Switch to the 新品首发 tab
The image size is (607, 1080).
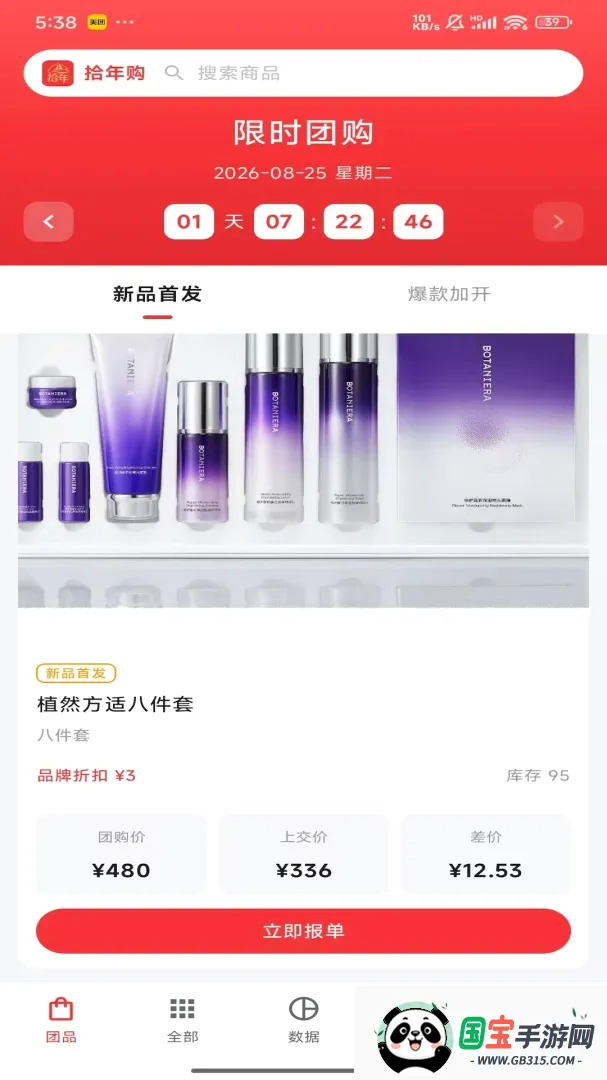157,295
